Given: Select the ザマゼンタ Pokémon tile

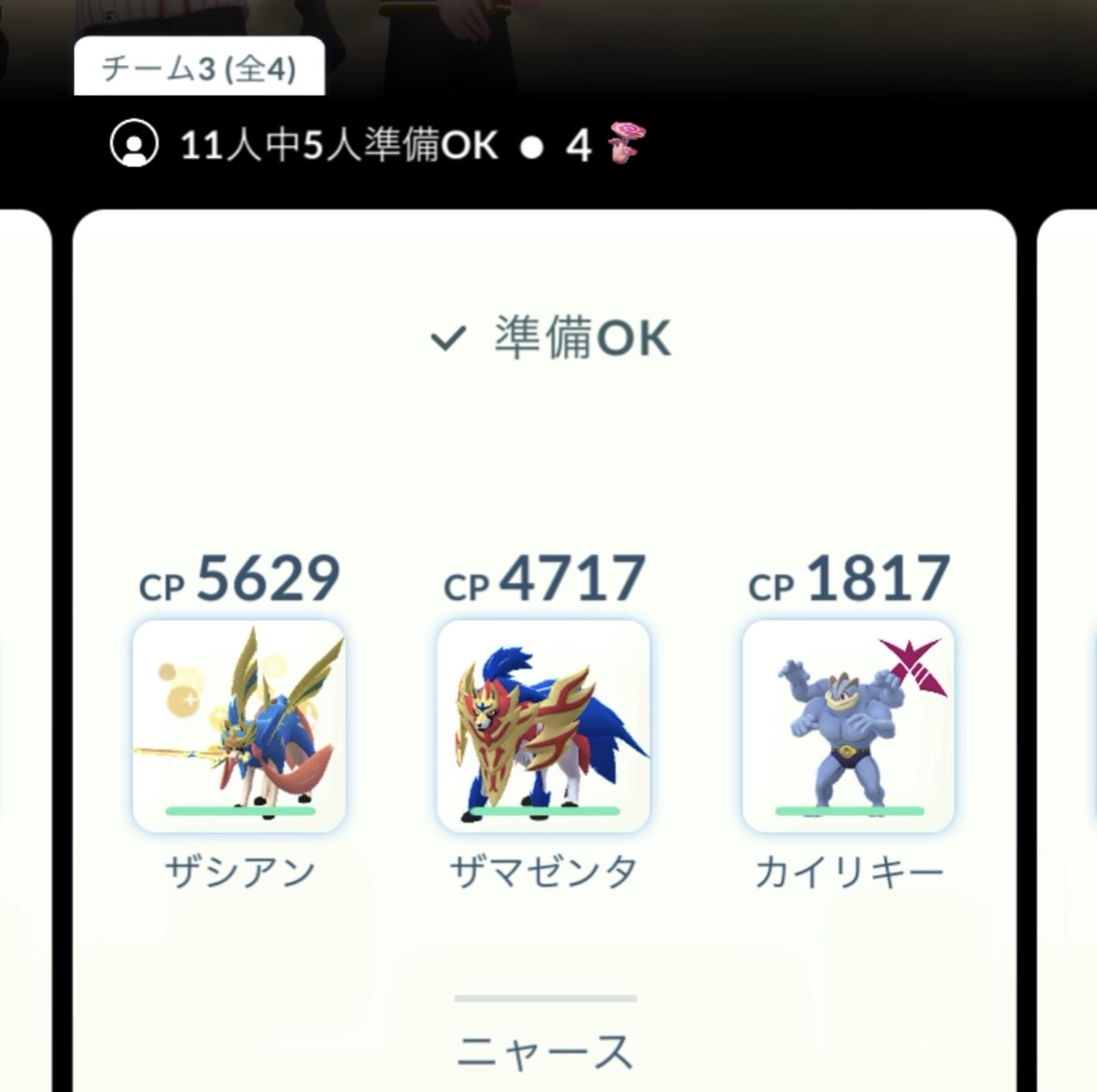Looking at the screenshot, I should 543,726.
